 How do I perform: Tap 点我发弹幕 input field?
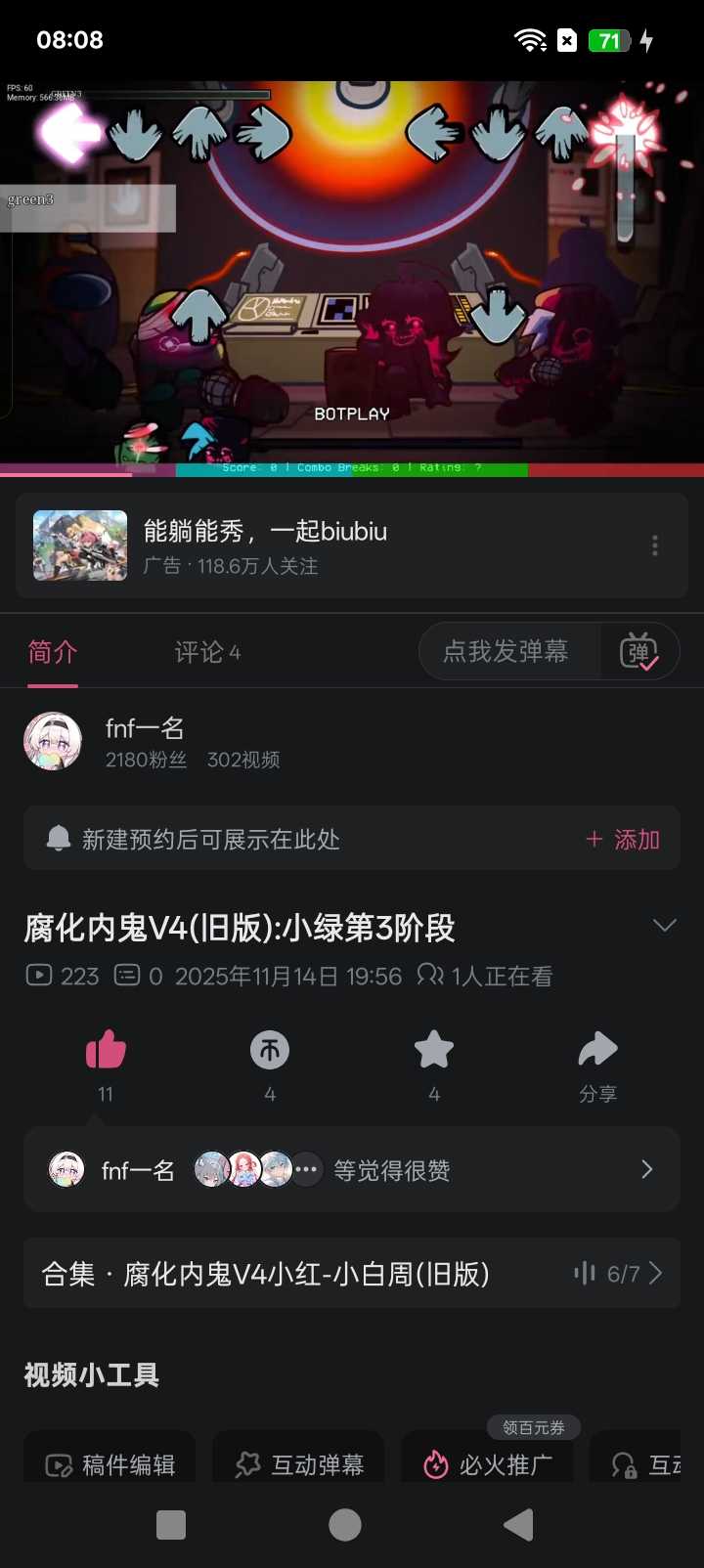(506, 652)
